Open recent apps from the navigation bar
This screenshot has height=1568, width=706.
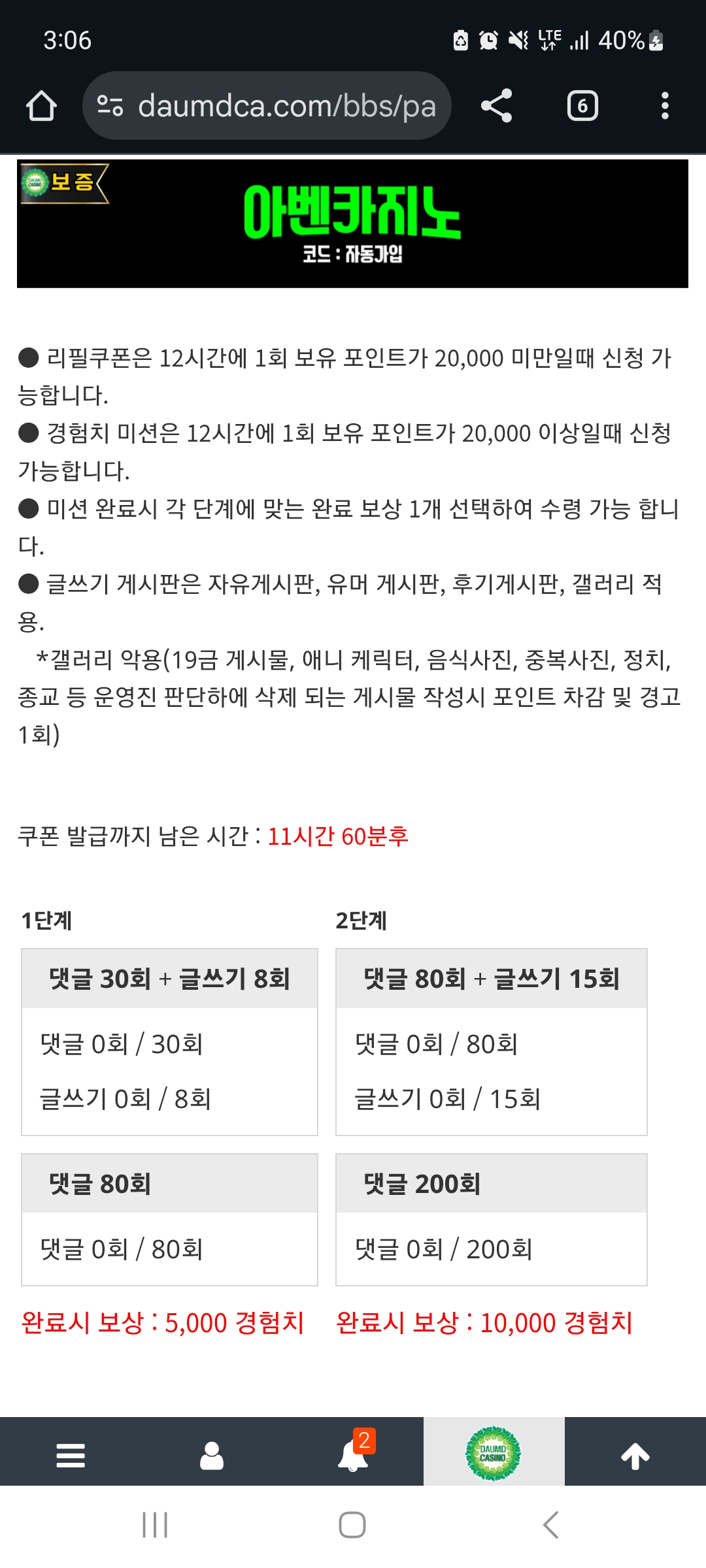pos(155,1525)
